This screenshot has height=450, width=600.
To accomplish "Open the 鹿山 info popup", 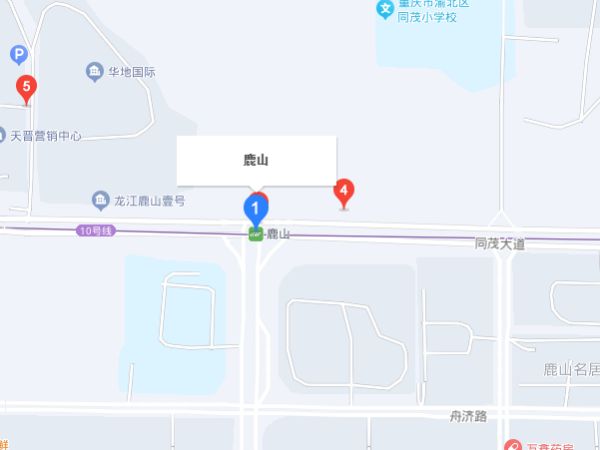I will tap(256, 160).
